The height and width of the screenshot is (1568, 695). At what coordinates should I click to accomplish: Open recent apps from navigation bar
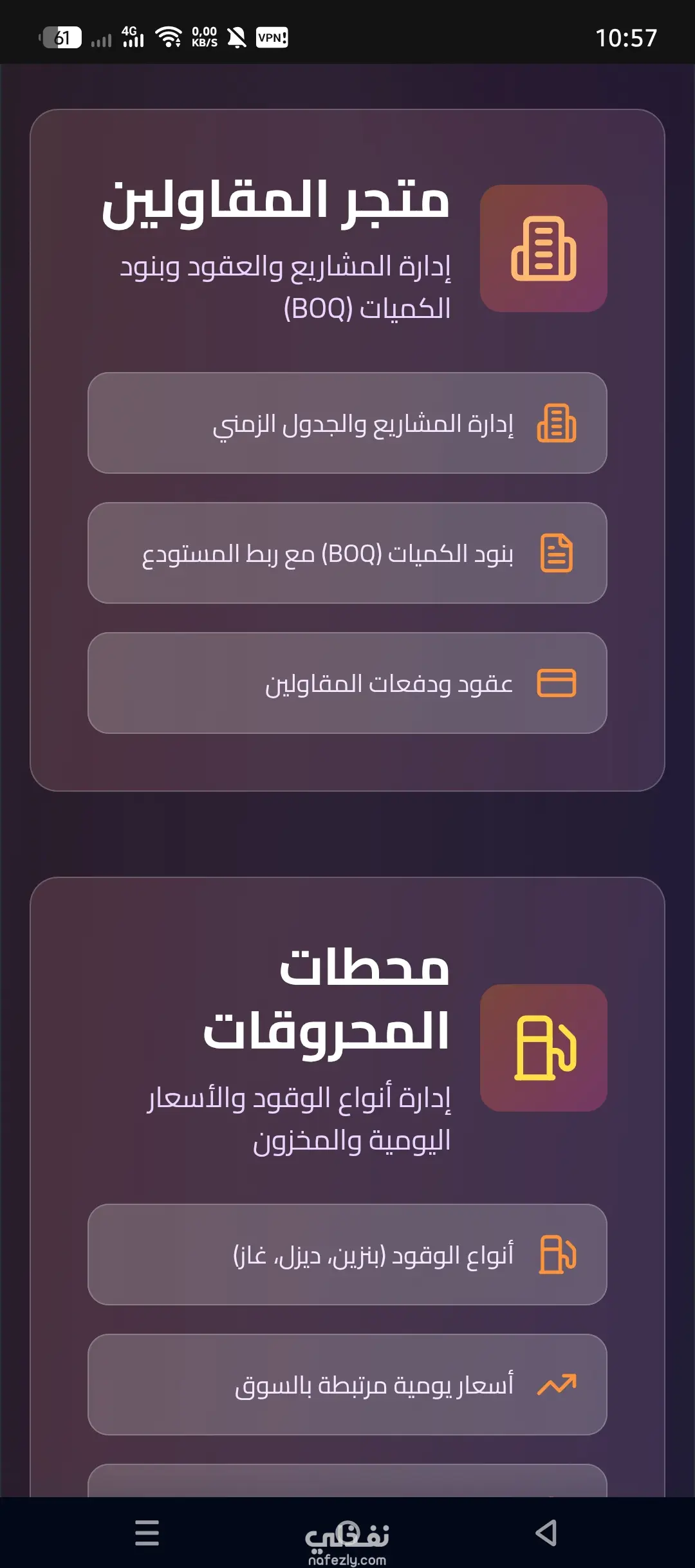[x=147, y=1533]
